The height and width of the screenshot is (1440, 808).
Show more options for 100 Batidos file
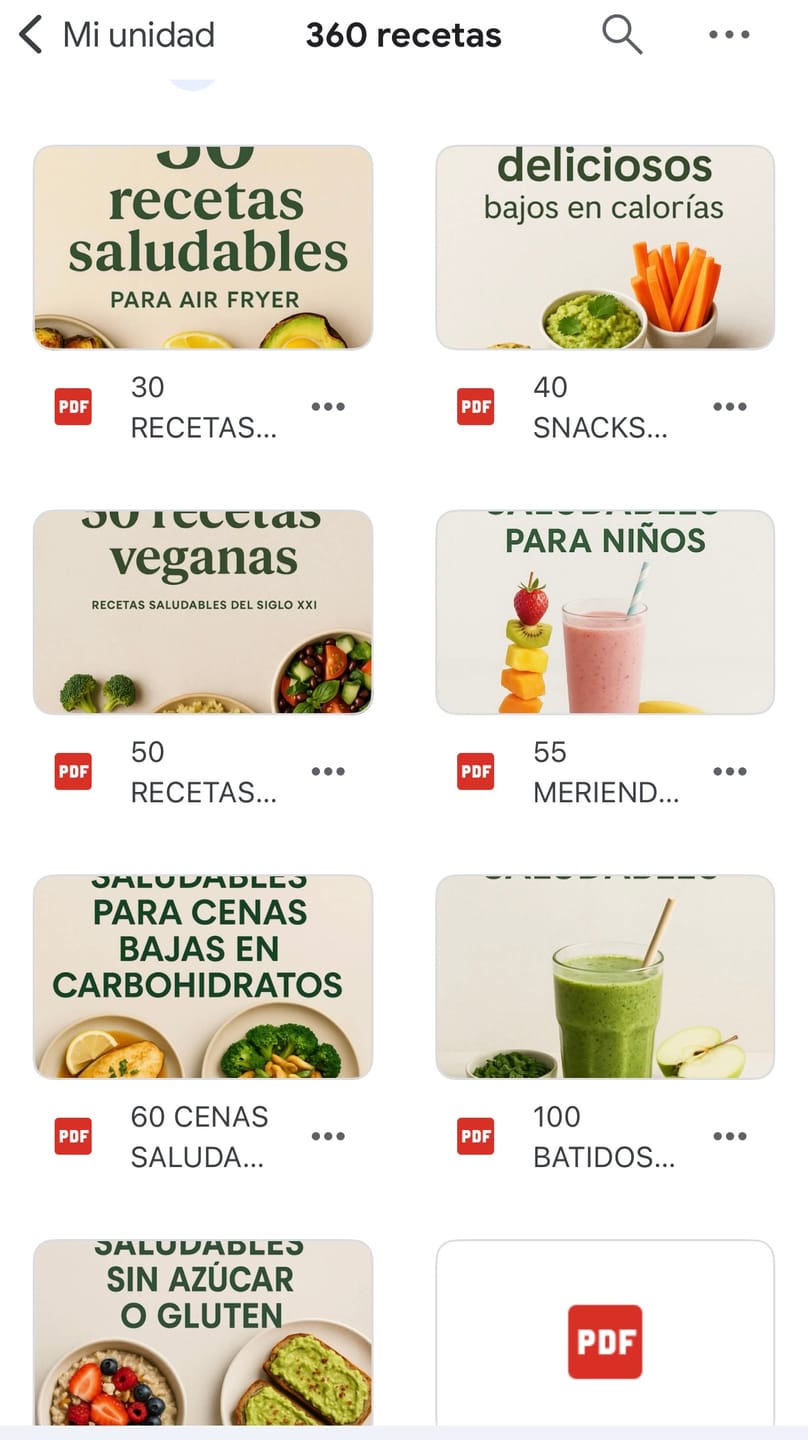coord(730,1137)
